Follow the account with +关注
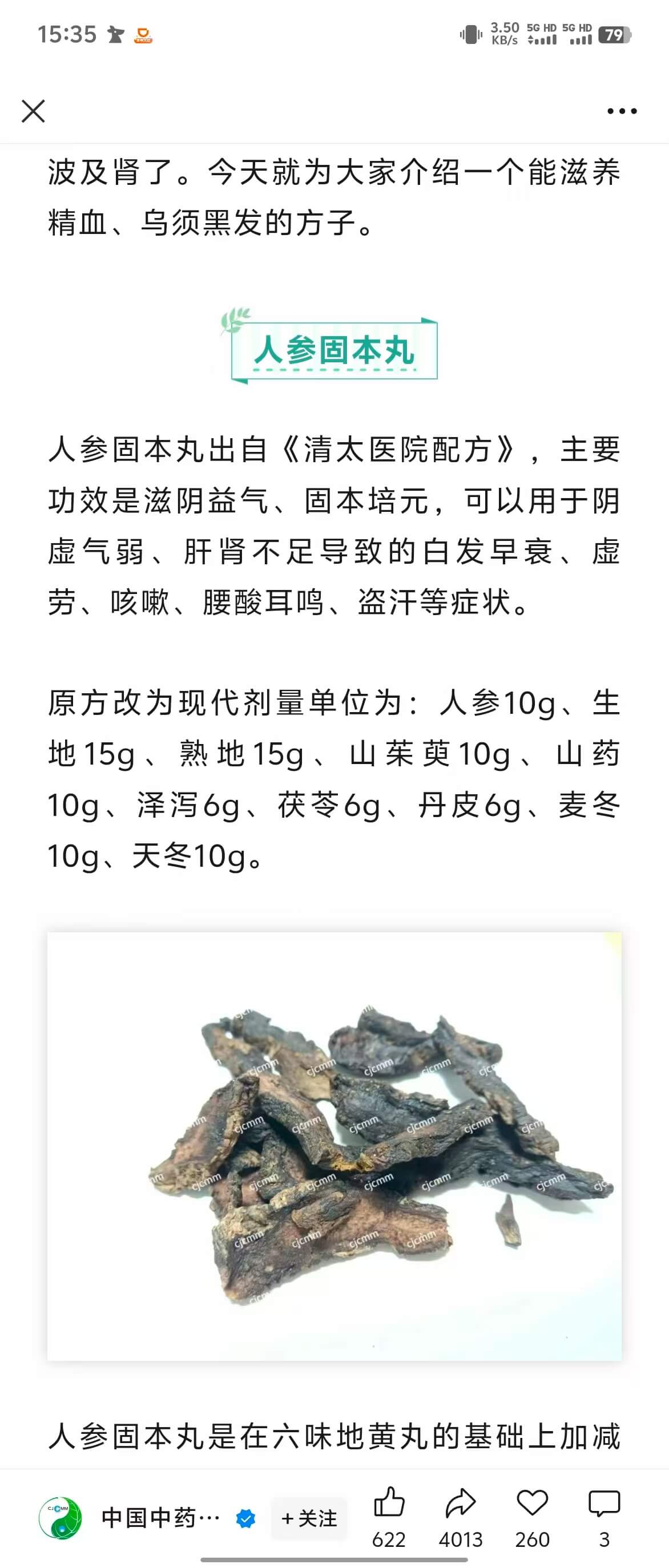 pyautogui.click(x=309, y=1518)
